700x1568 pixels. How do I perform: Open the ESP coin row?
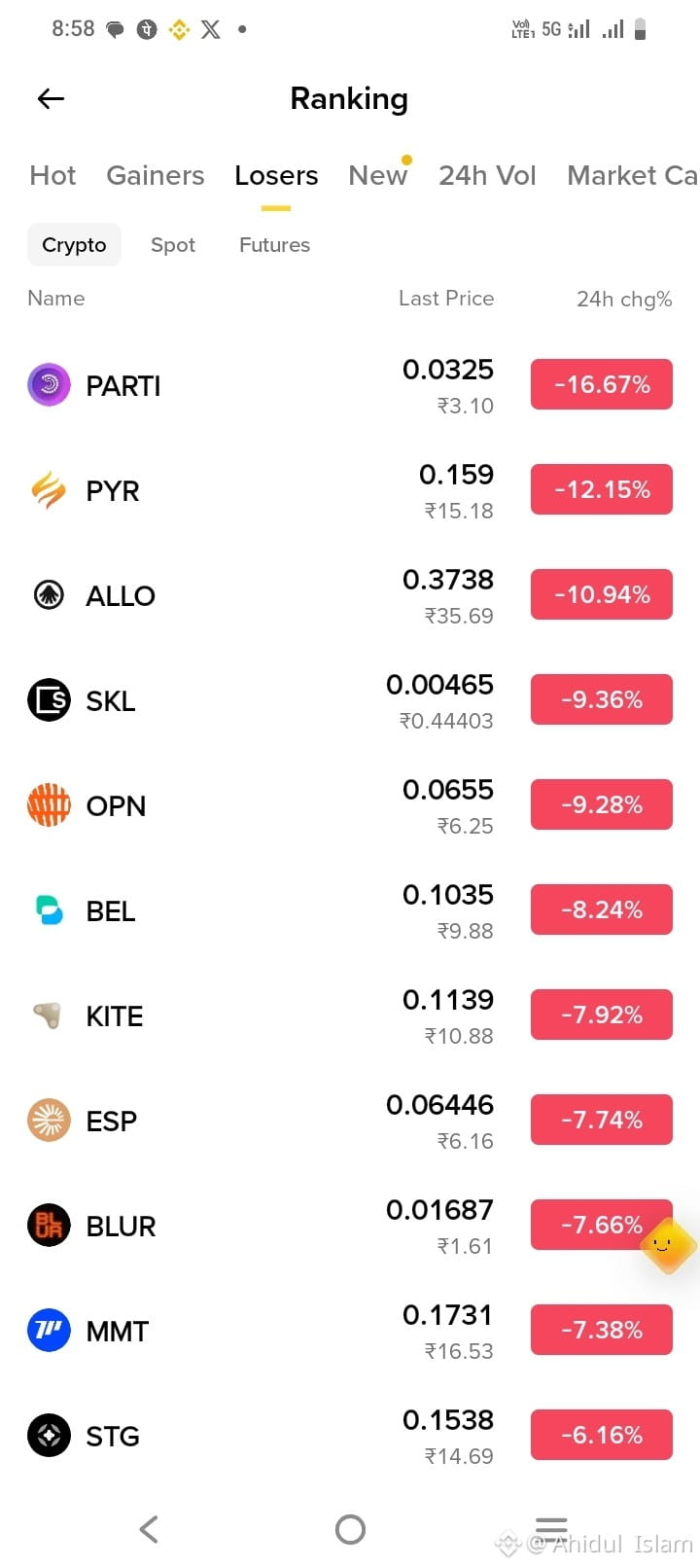coord(350,1121)
